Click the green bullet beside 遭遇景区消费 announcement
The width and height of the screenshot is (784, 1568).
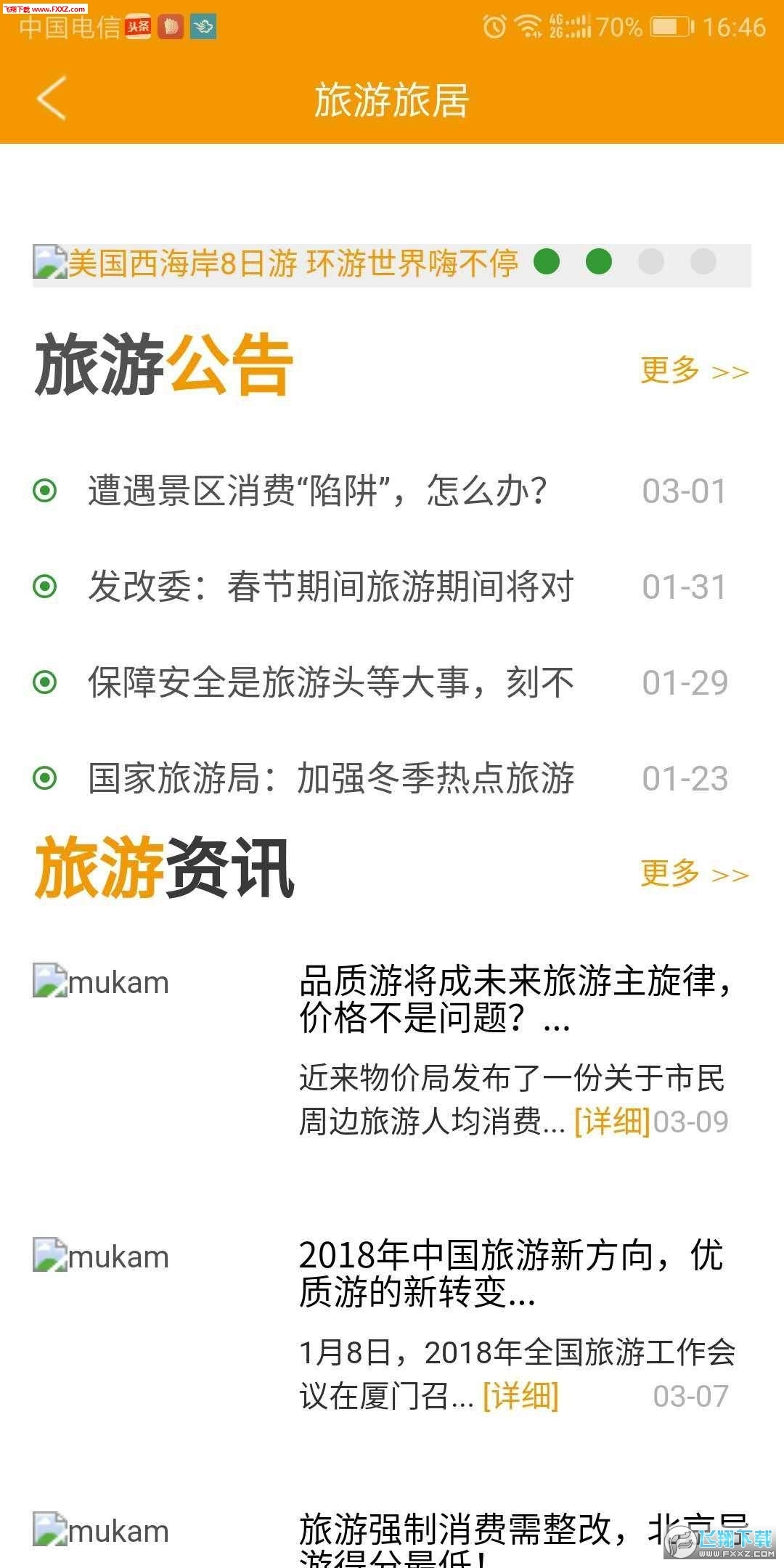pos(46,491)
